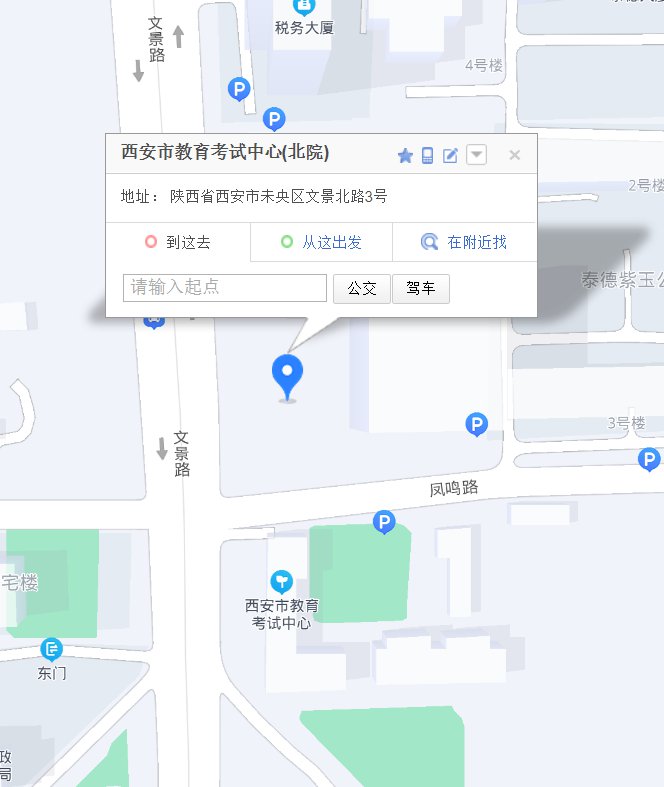Switch to the 在附近找 tab
This screenshot has width=664, height=787.
coord(465,242)
